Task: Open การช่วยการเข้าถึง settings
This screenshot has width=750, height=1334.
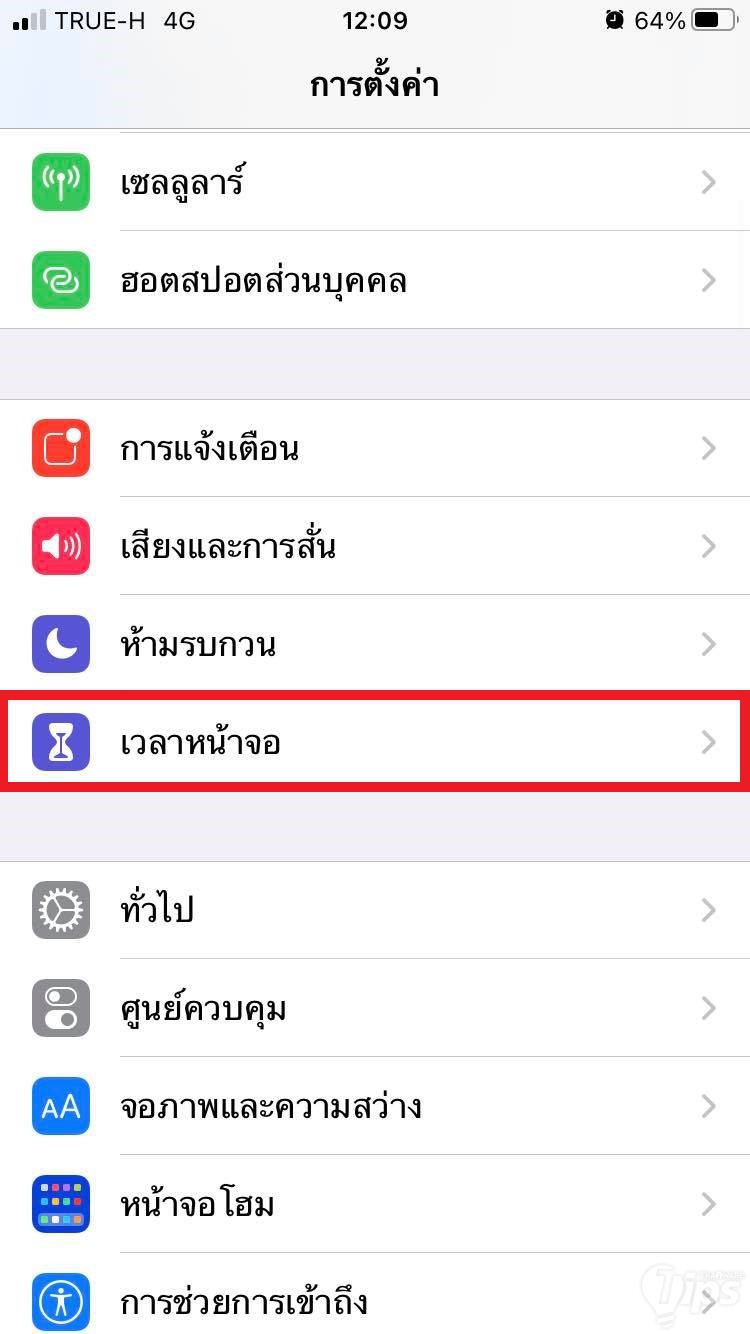Action: [375, 1300]
